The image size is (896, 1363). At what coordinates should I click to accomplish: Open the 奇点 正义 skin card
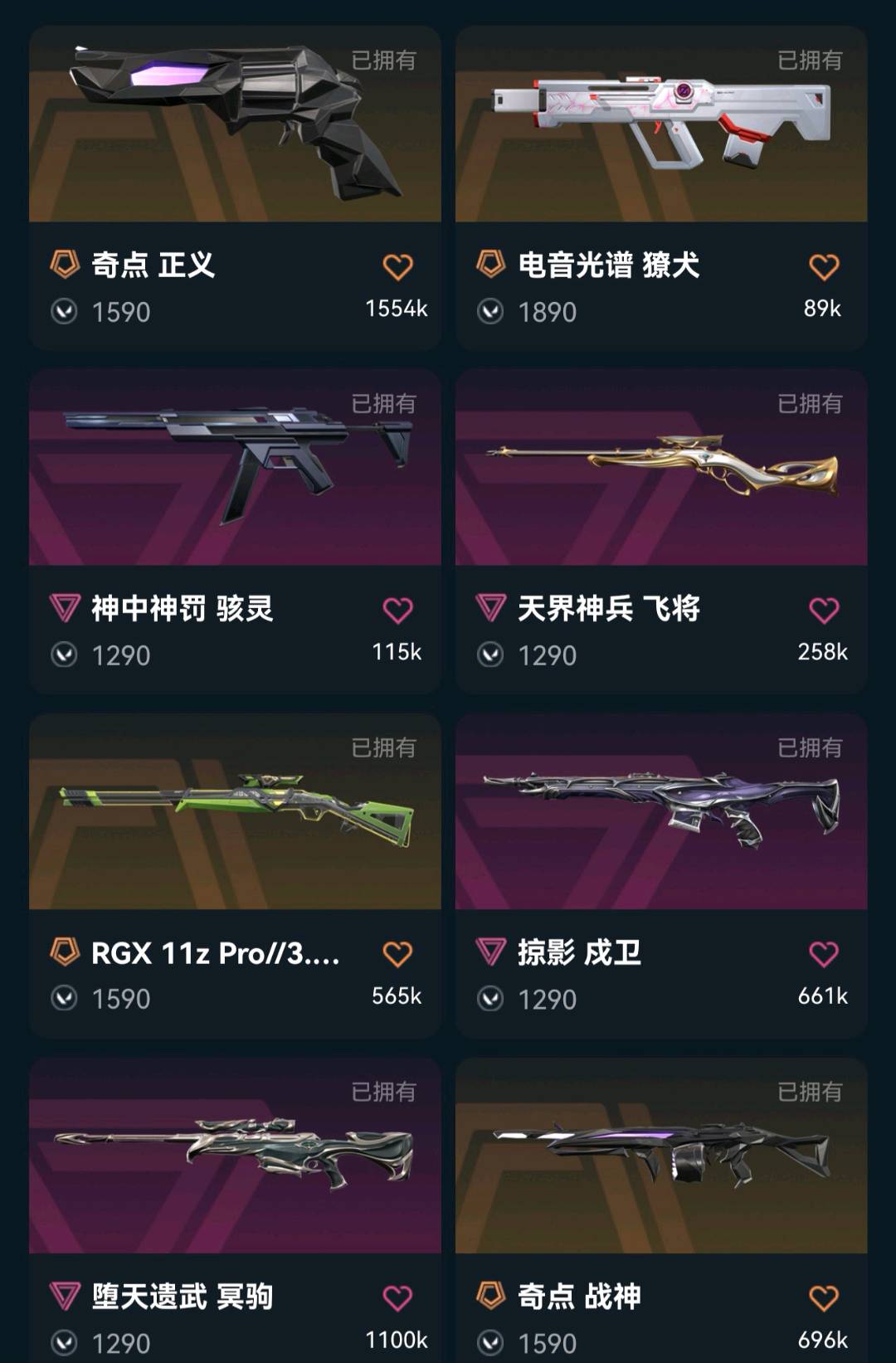click(235, 124)
